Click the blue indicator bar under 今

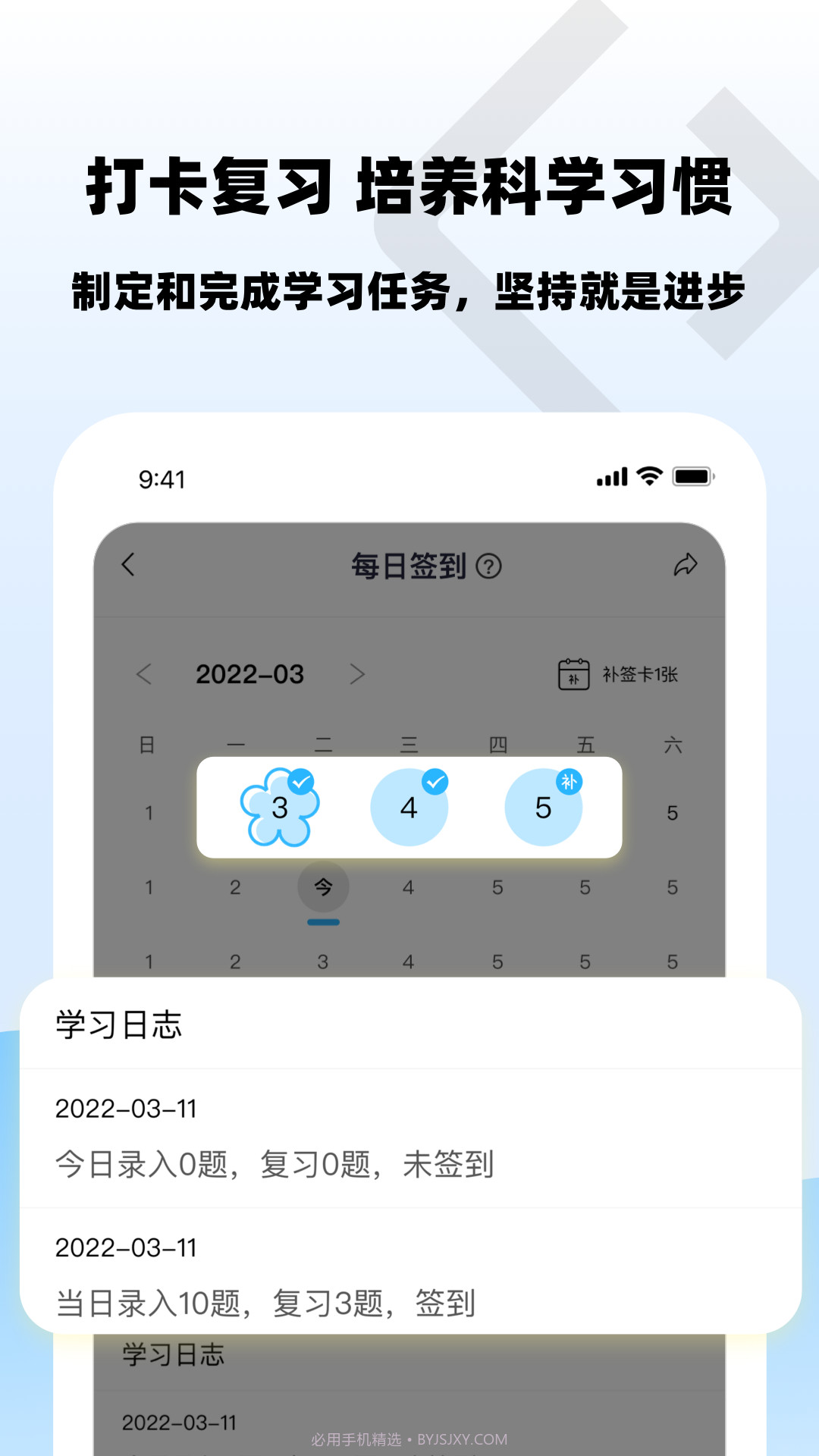(x=323, y=921)
